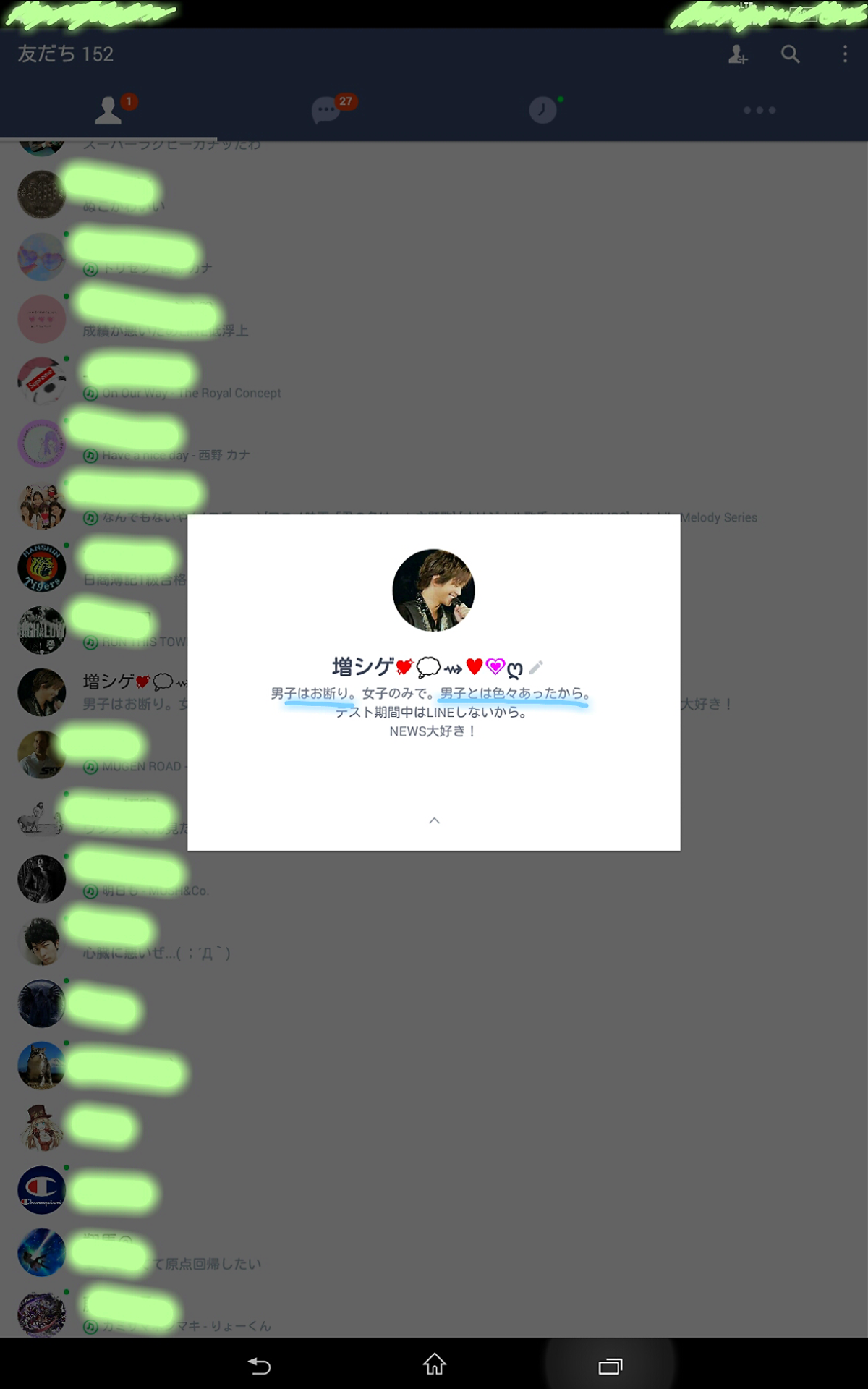Open the profile photo in the popup
The image size is (868, 1389).
coord(433,590)
